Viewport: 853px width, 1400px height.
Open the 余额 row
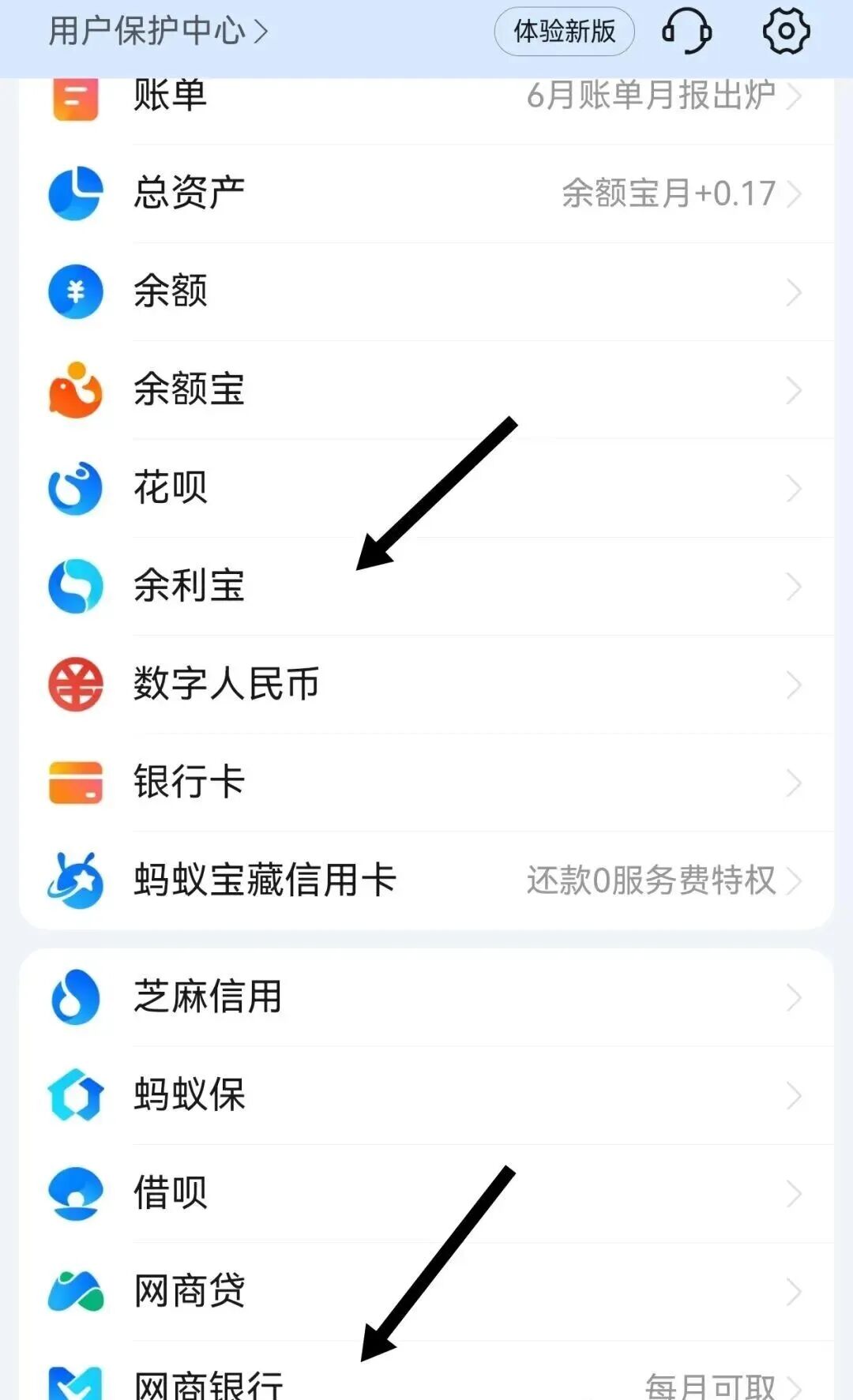coord(426,291)
